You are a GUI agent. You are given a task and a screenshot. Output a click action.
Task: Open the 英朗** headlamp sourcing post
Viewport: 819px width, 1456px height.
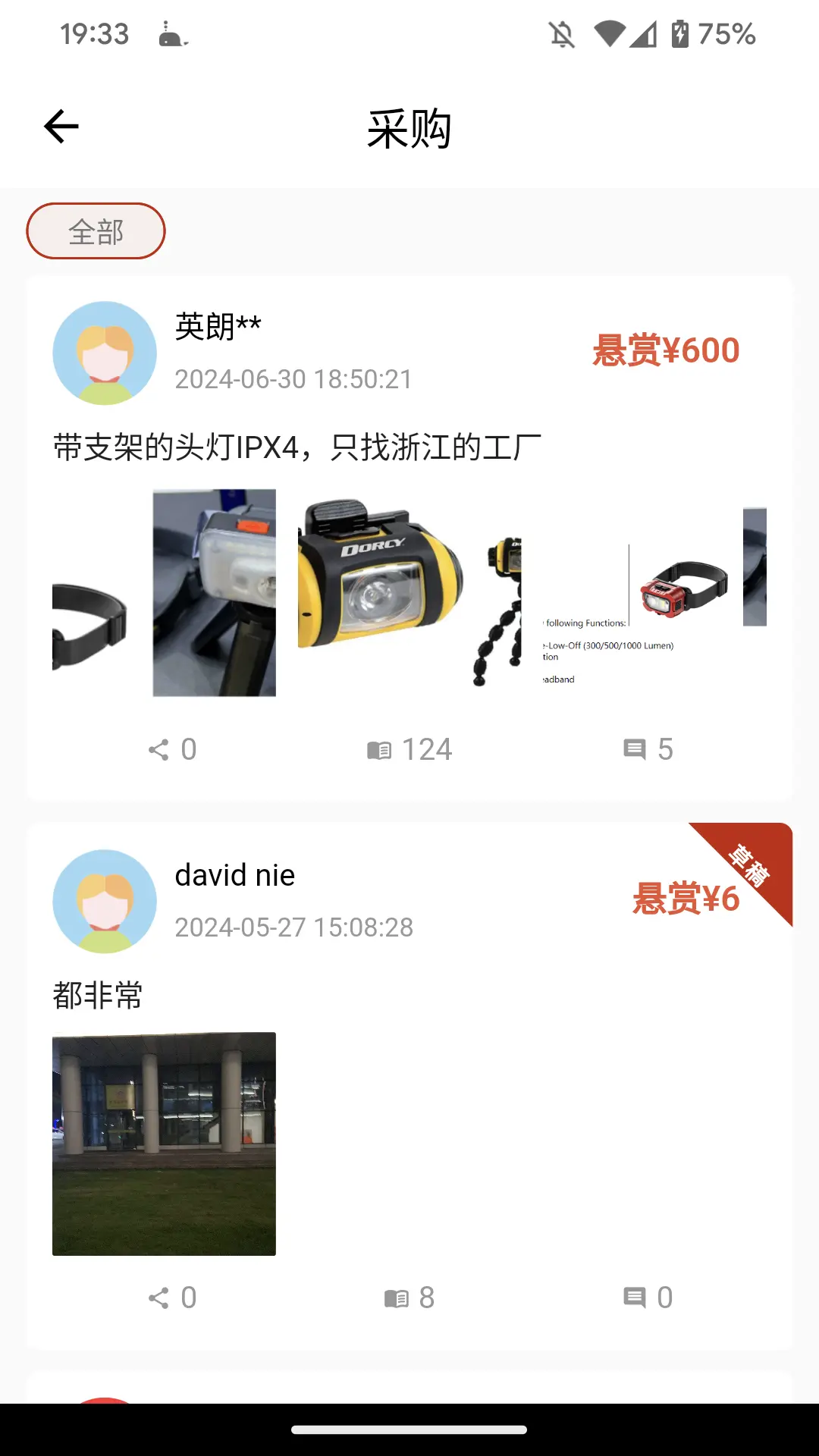tap(297, 447)
